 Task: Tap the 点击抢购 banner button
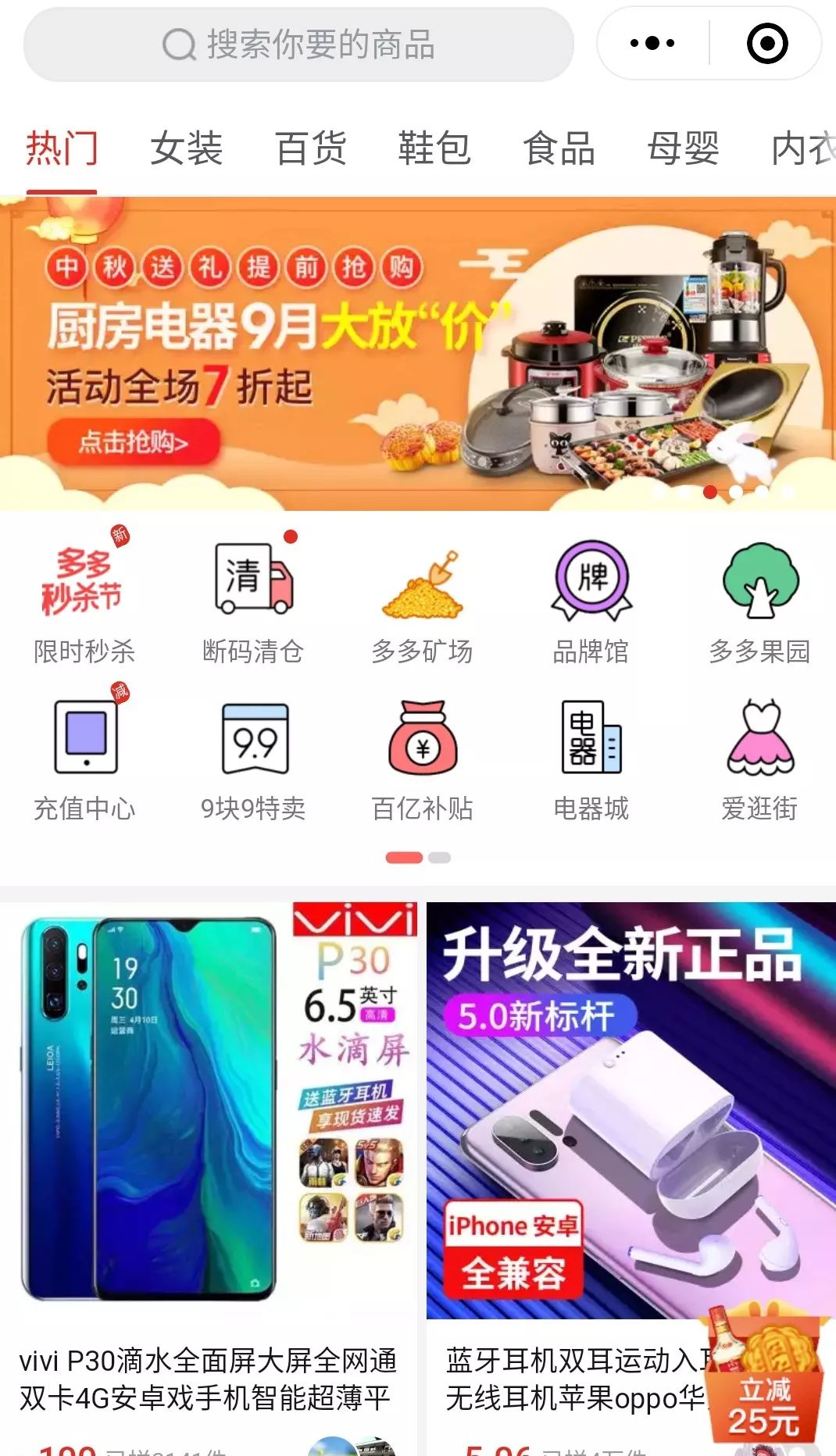[137, 441]
